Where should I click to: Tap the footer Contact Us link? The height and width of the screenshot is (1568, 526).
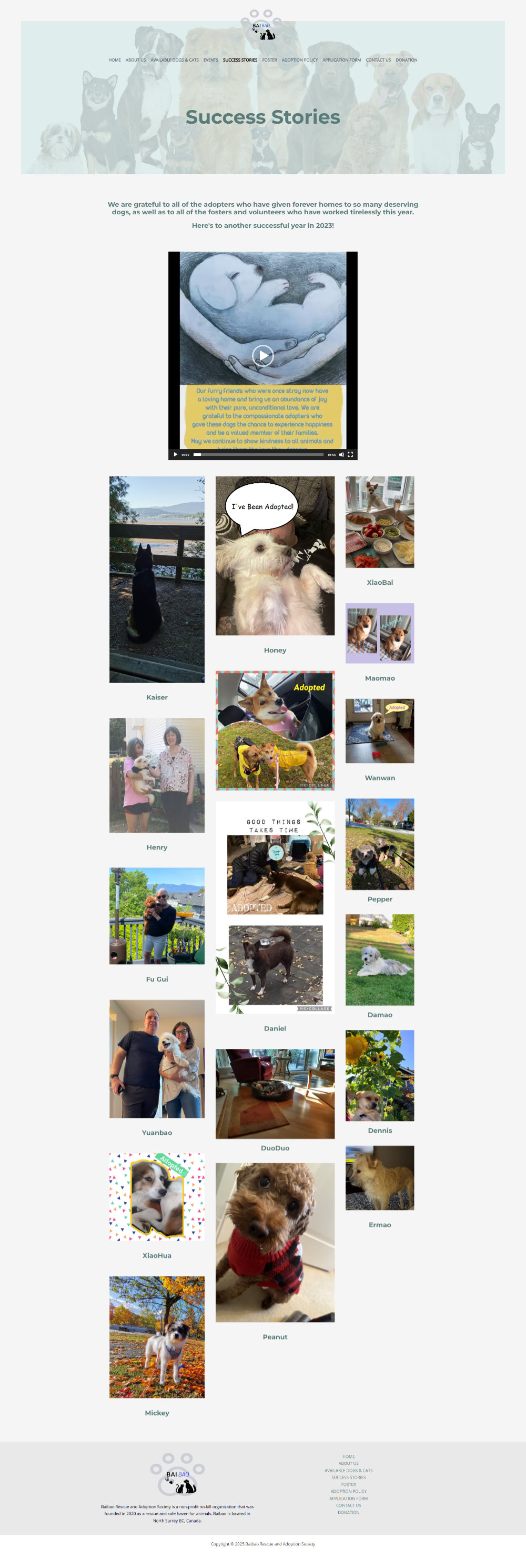tap(348, 1505)
